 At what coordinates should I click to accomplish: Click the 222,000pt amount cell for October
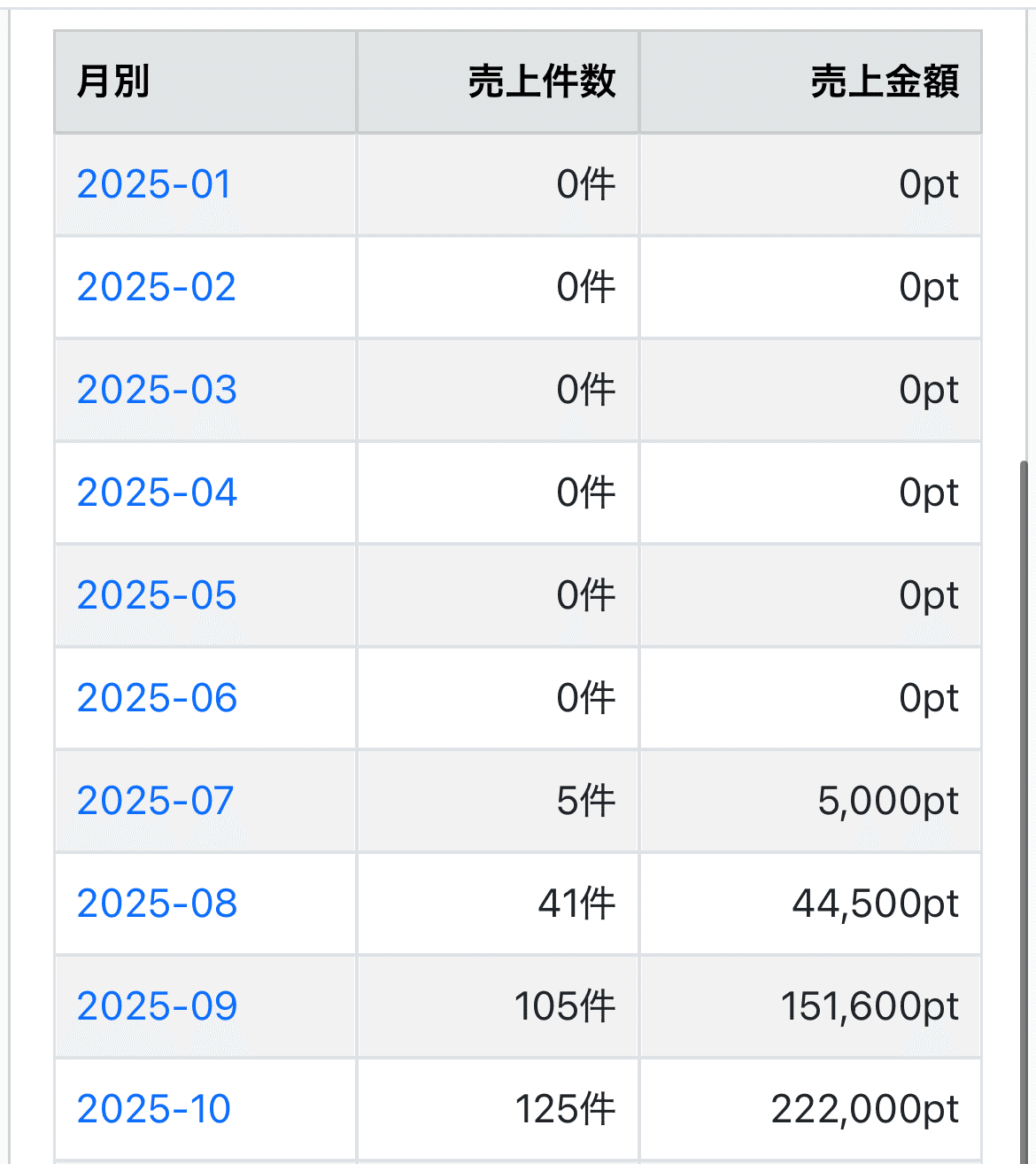pyautogui.click(x=870, y=1108)
